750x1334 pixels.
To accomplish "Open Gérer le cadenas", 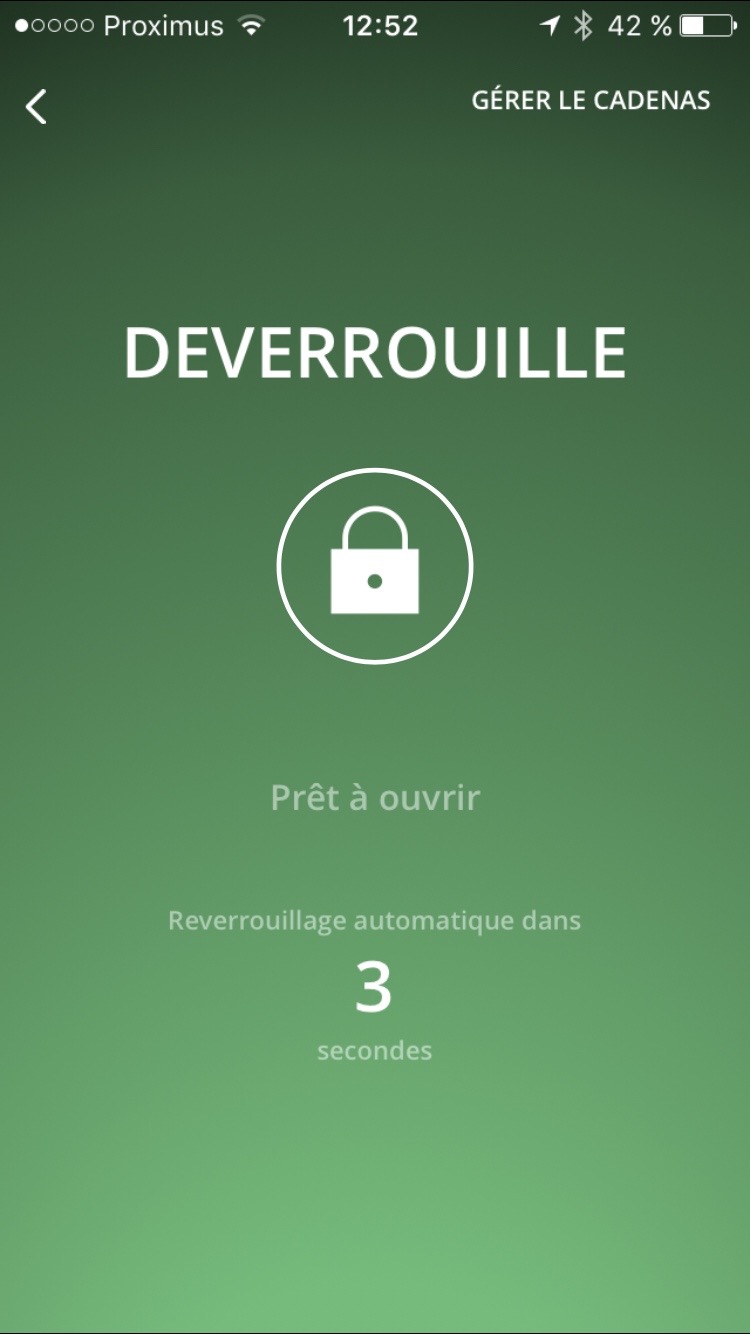I will [590, 101].
